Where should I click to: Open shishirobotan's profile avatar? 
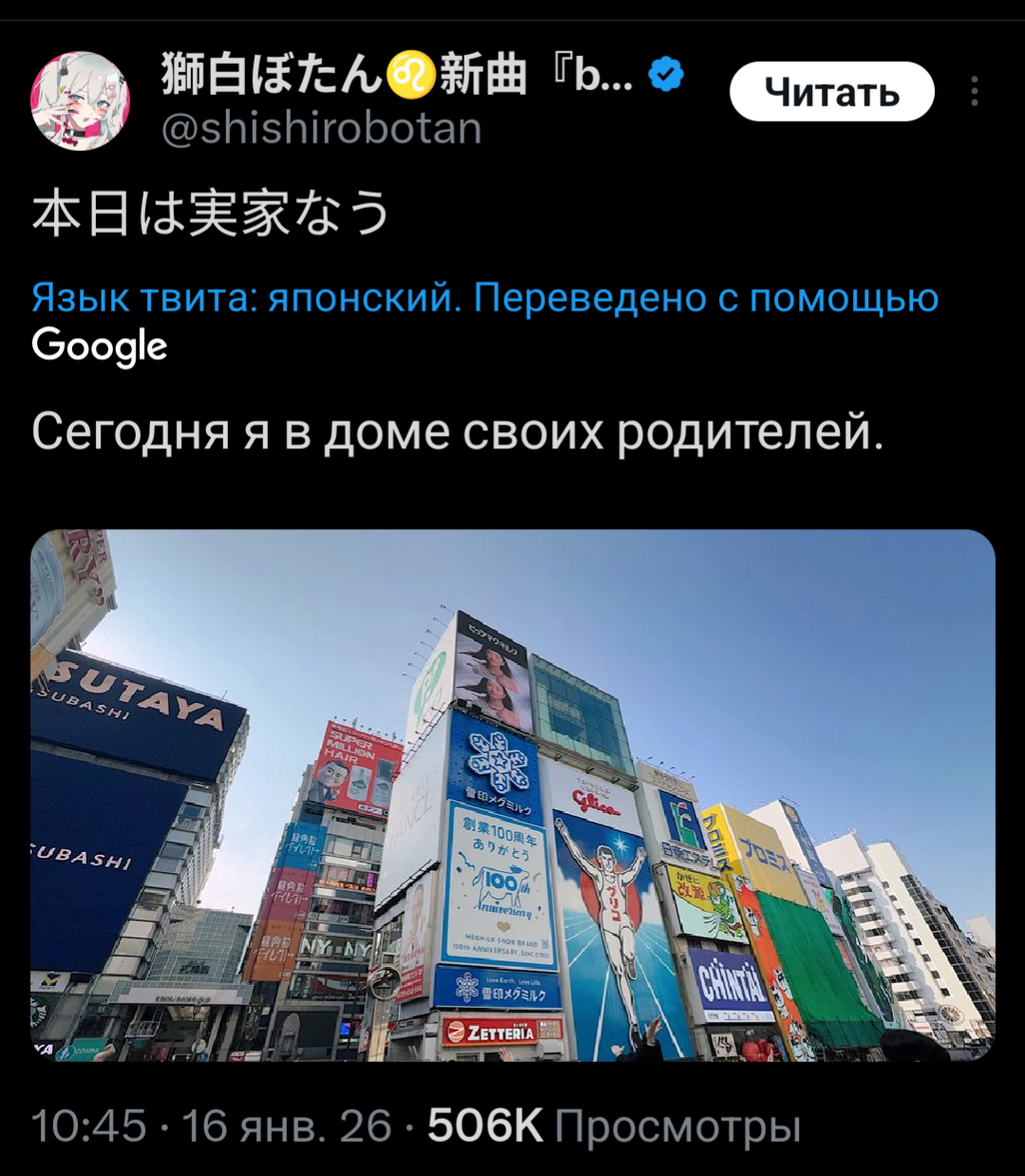click(80, 100)
